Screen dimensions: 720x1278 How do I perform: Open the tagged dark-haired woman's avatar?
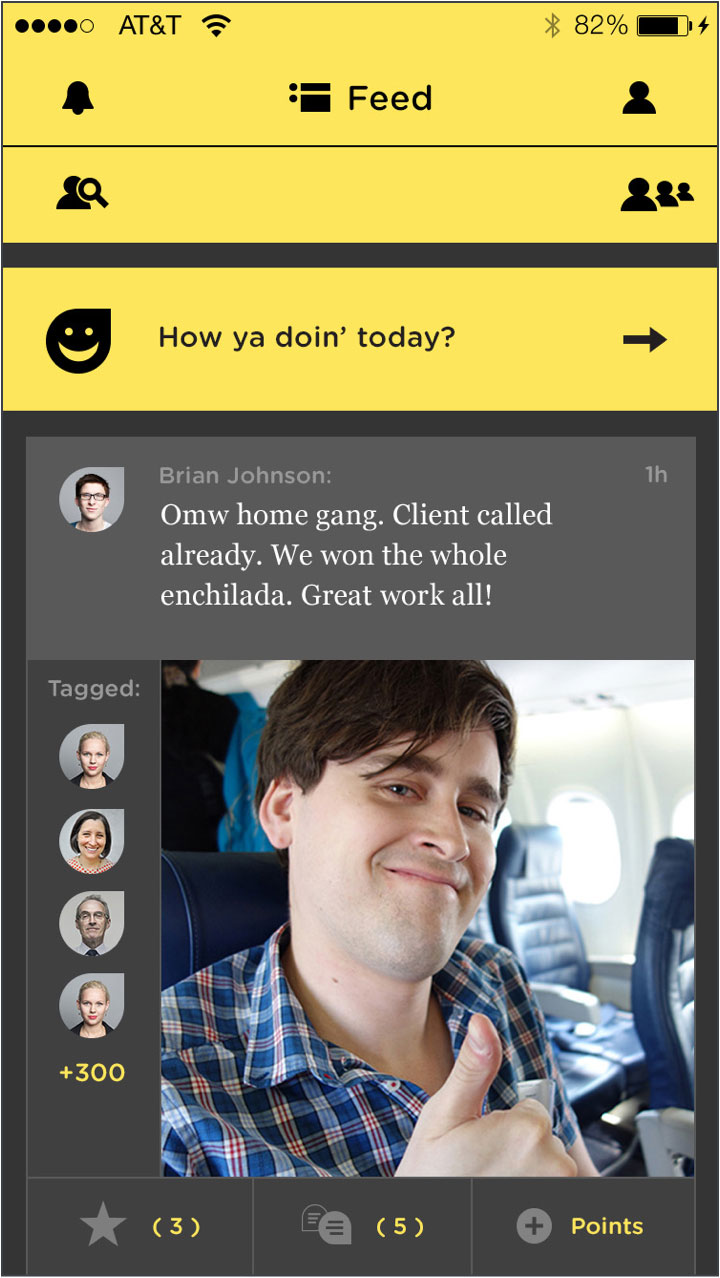pyautogui.click(x=91, y=840)
